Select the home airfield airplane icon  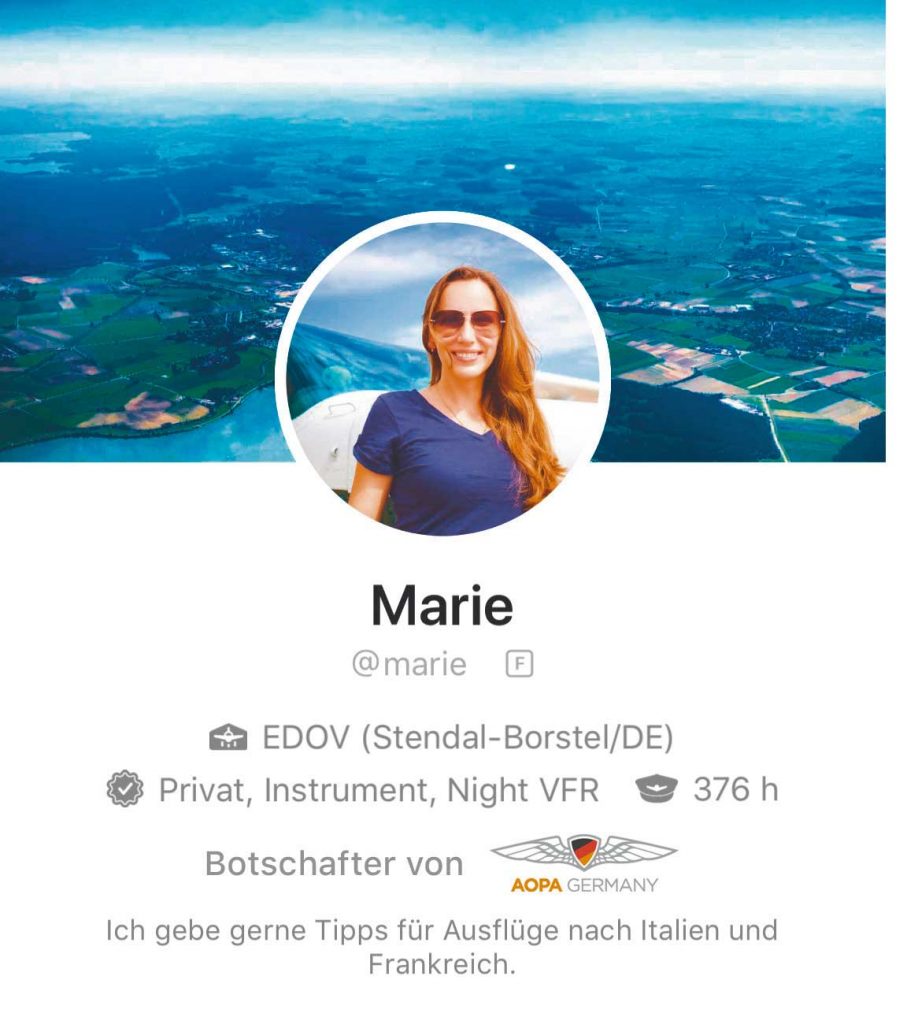coord(228,736)
